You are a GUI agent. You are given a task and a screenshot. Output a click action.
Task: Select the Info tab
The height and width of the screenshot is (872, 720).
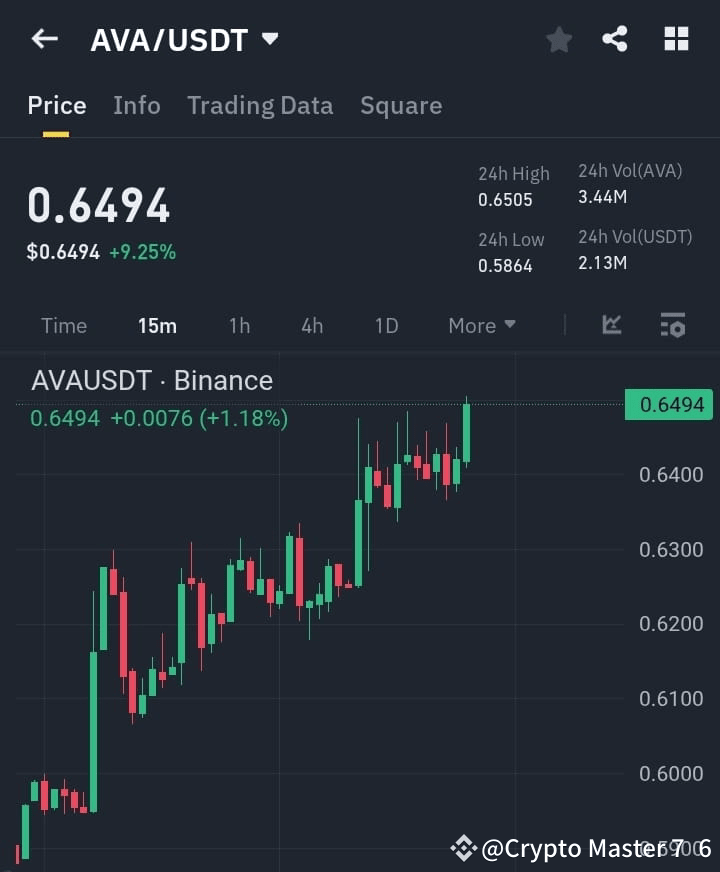[137, 105]
